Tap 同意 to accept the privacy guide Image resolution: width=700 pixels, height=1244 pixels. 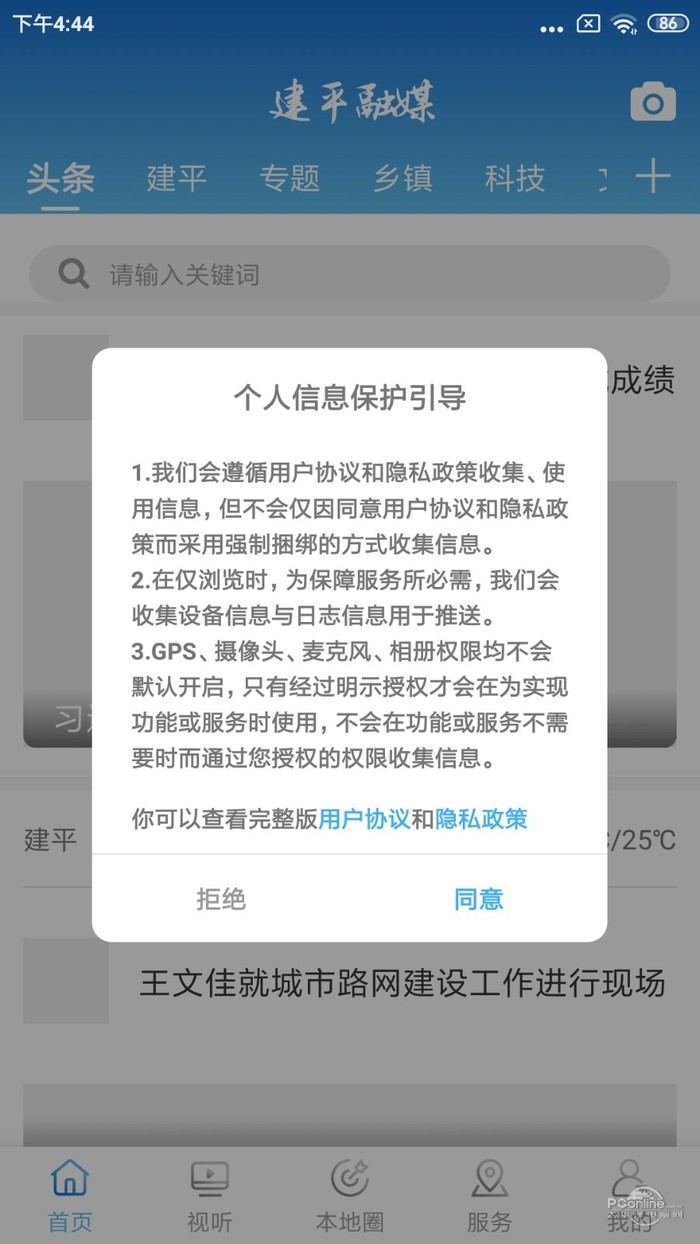478,899
